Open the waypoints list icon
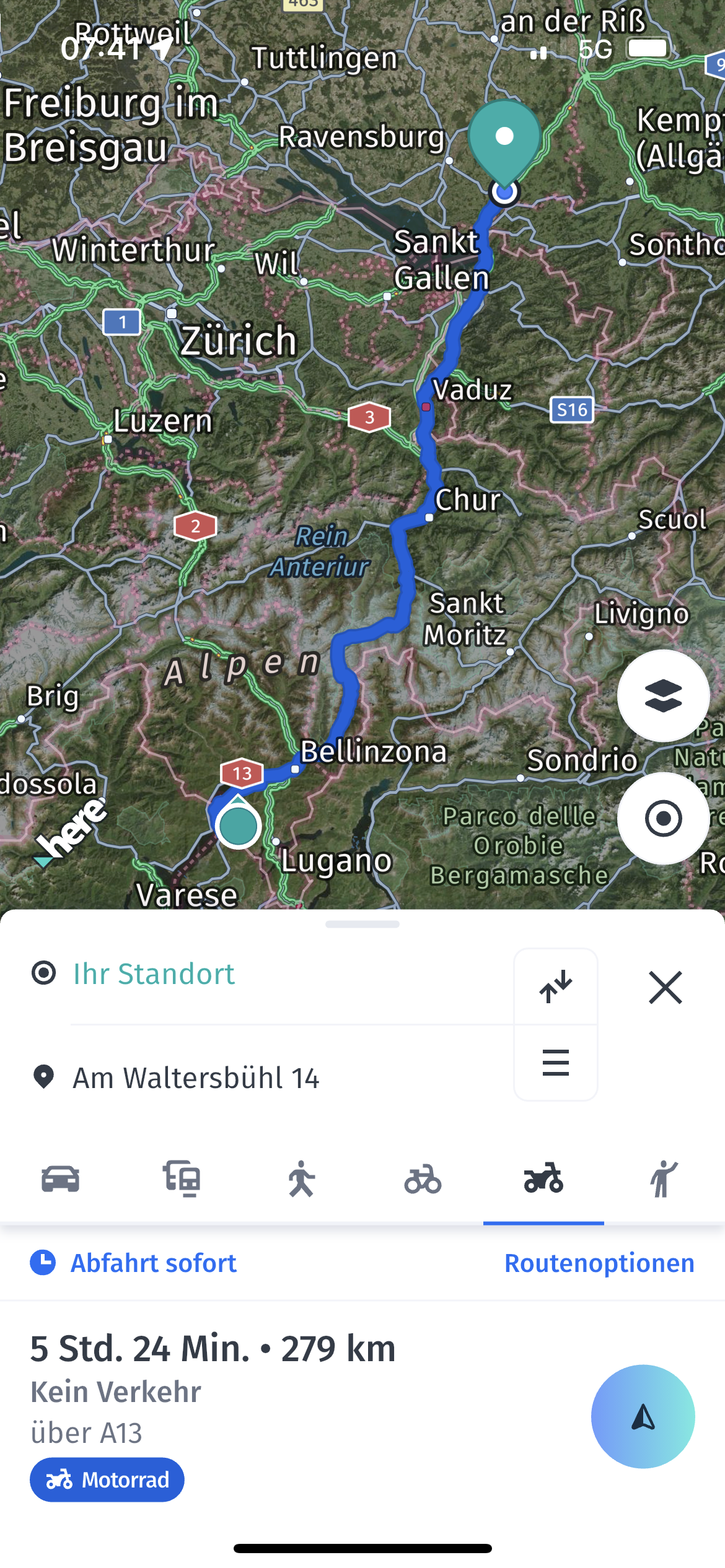This screenshot has height=1568, width=725. (555, 1063)
